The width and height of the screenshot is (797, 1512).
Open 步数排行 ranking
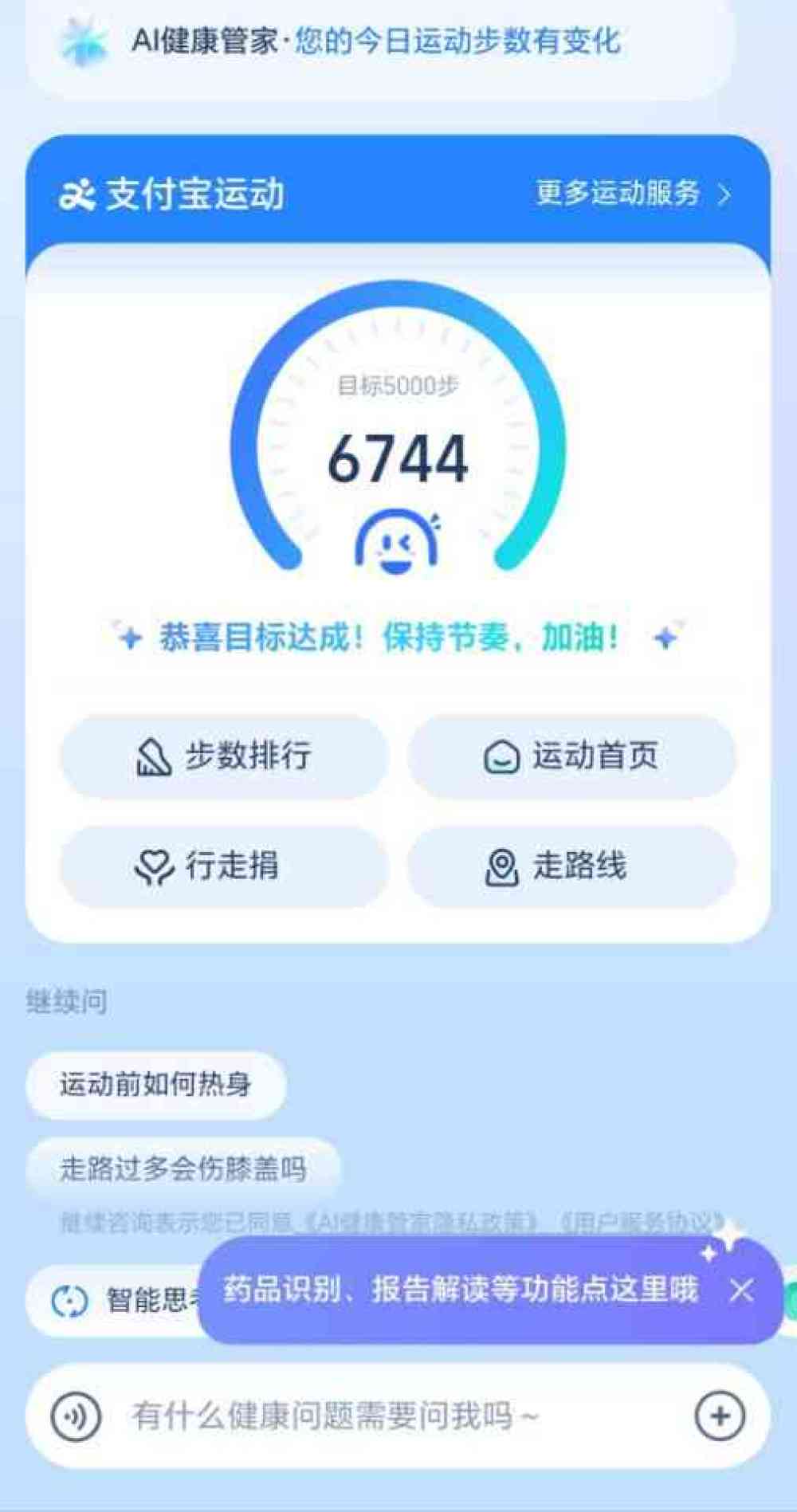coord(224,756)
